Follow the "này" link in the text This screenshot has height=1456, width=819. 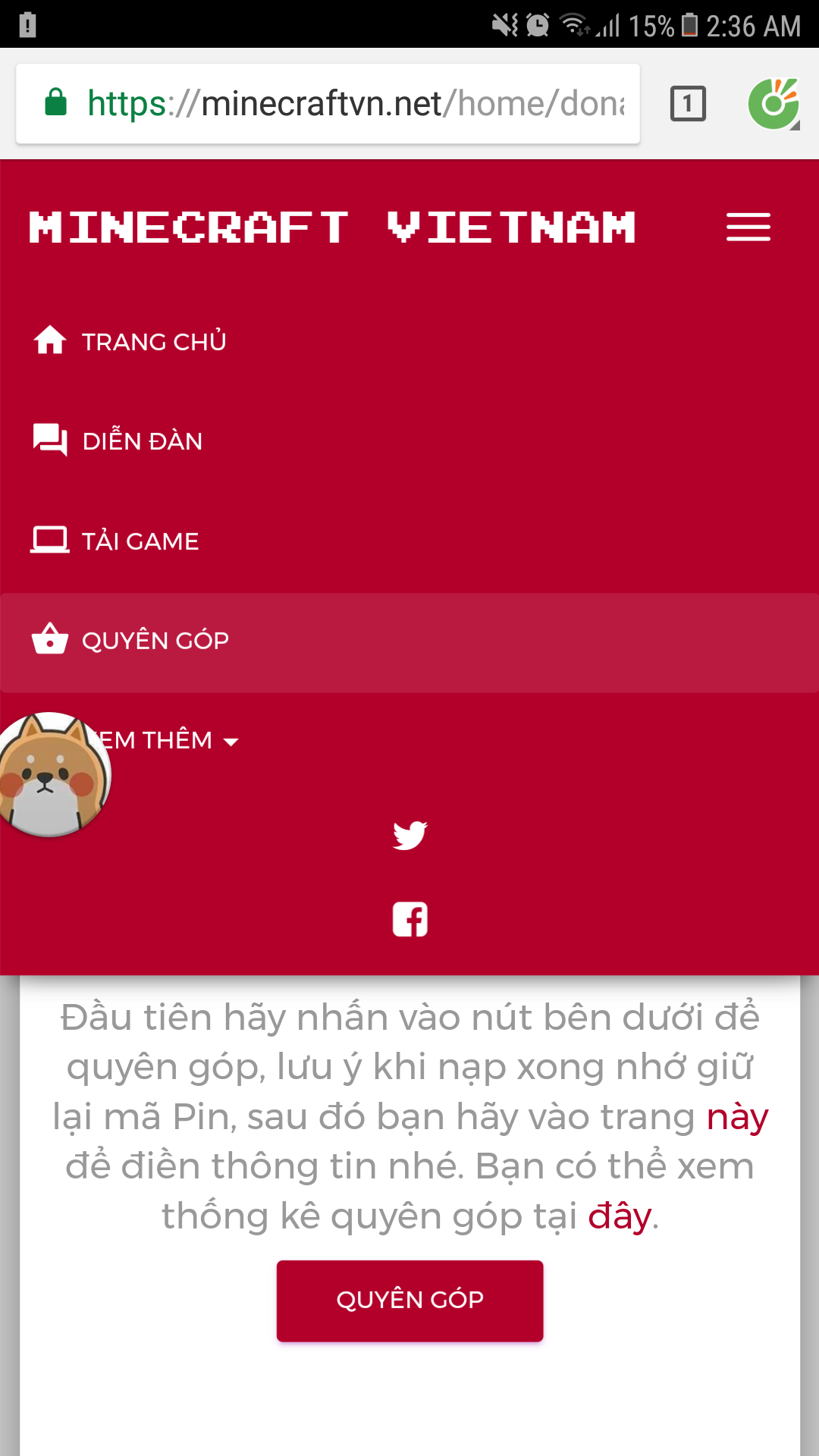click(x=737, y=1117)
